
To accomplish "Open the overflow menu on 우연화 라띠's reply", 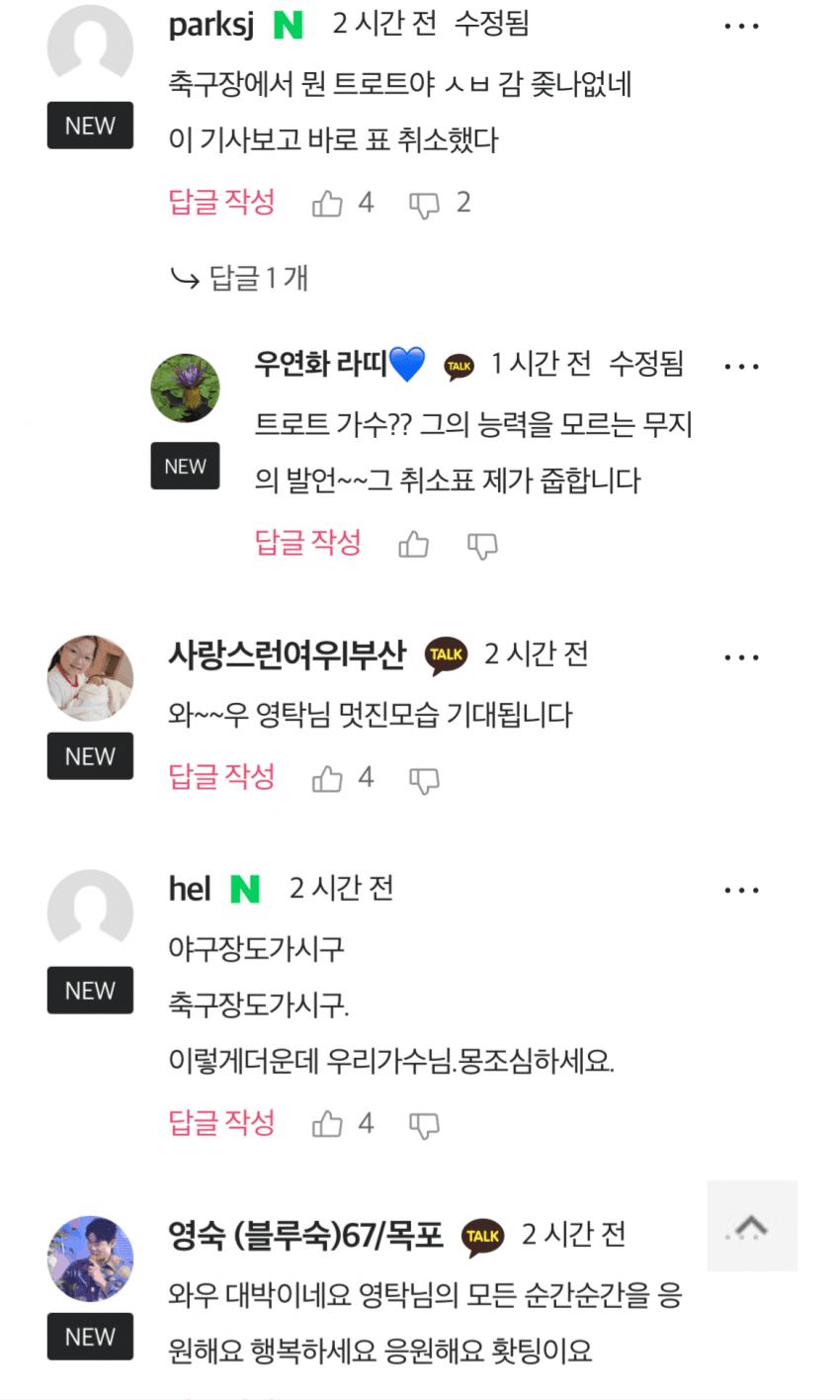I will click(x=741, y=367).
